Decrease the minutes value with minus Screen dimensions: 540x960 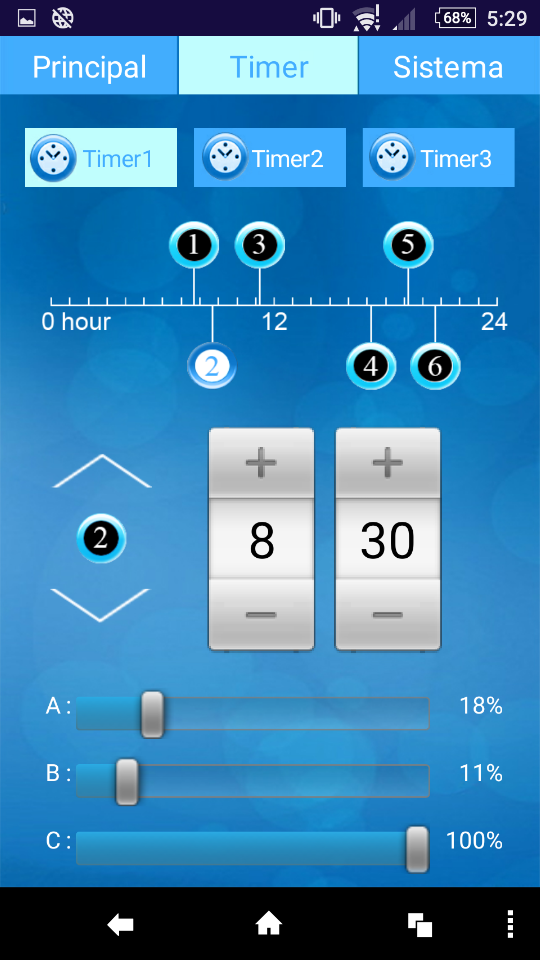pos(388,614)
